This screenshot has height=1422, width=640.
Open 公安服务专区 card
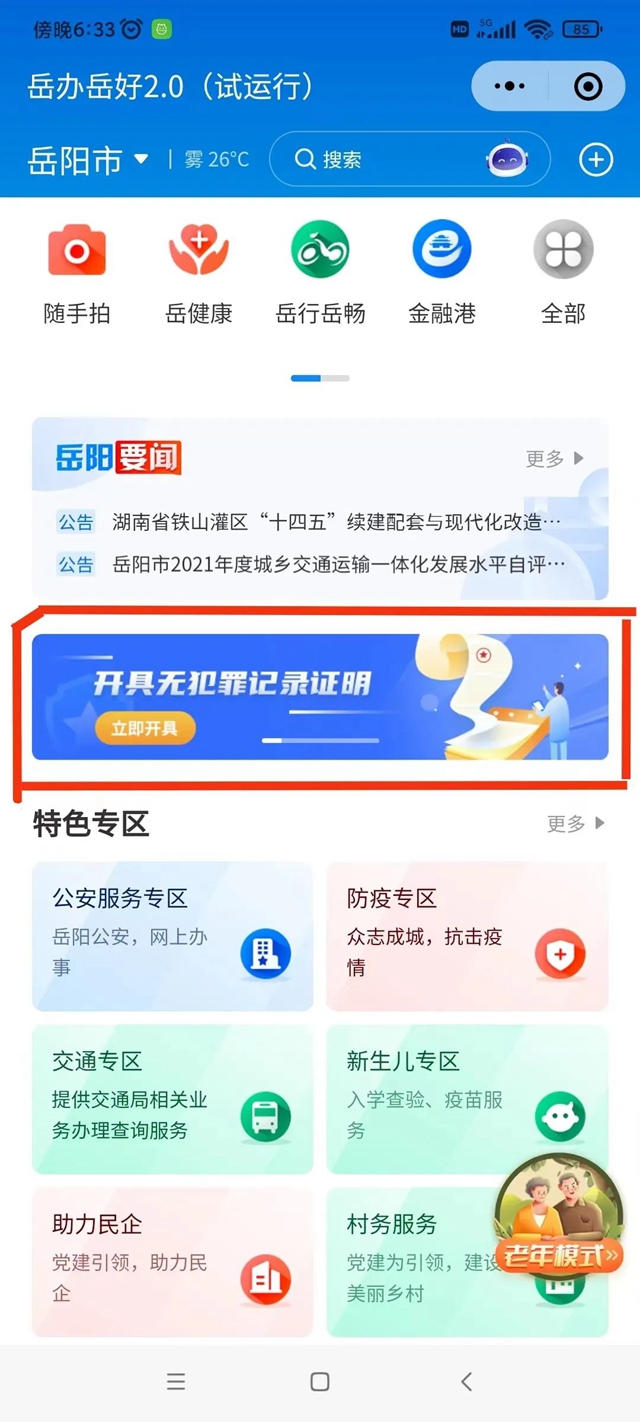click(x=172, y=935)
